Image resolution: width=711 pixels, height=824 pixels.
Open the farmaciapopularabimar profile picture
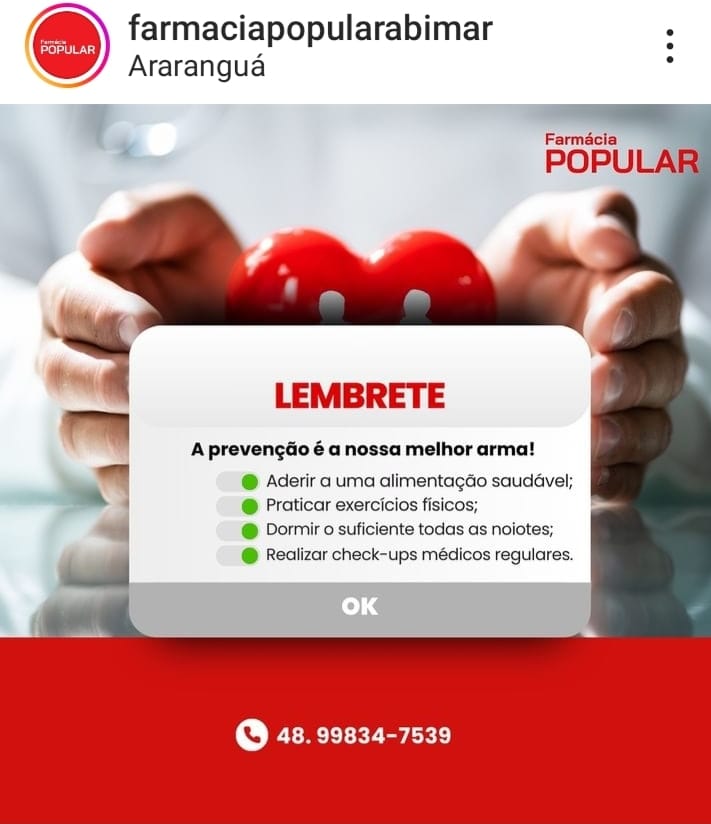(x=66, y=46)
